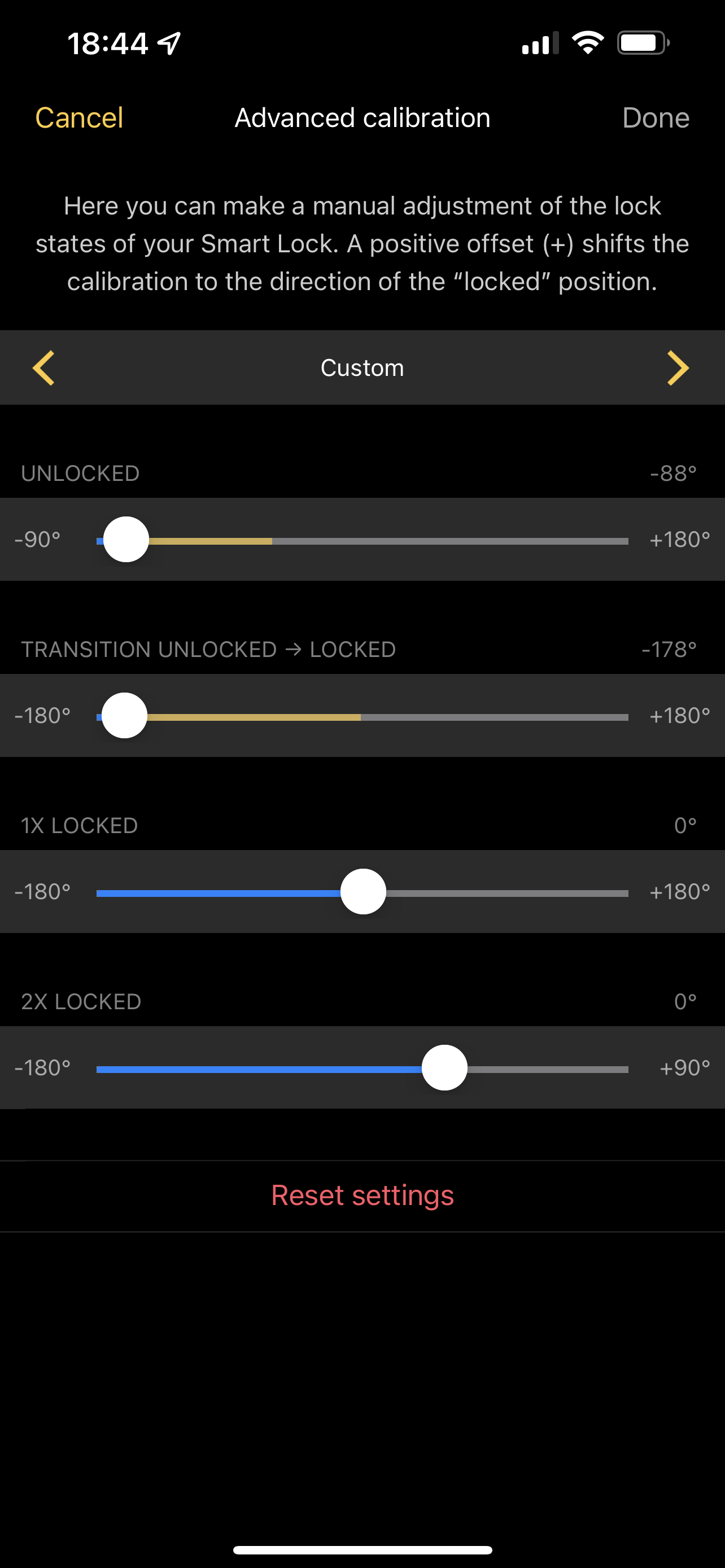The image size is (725, 1568).
Task: Reset settings to defaults
Action: pyautogui.click(x=362, y=1195)
